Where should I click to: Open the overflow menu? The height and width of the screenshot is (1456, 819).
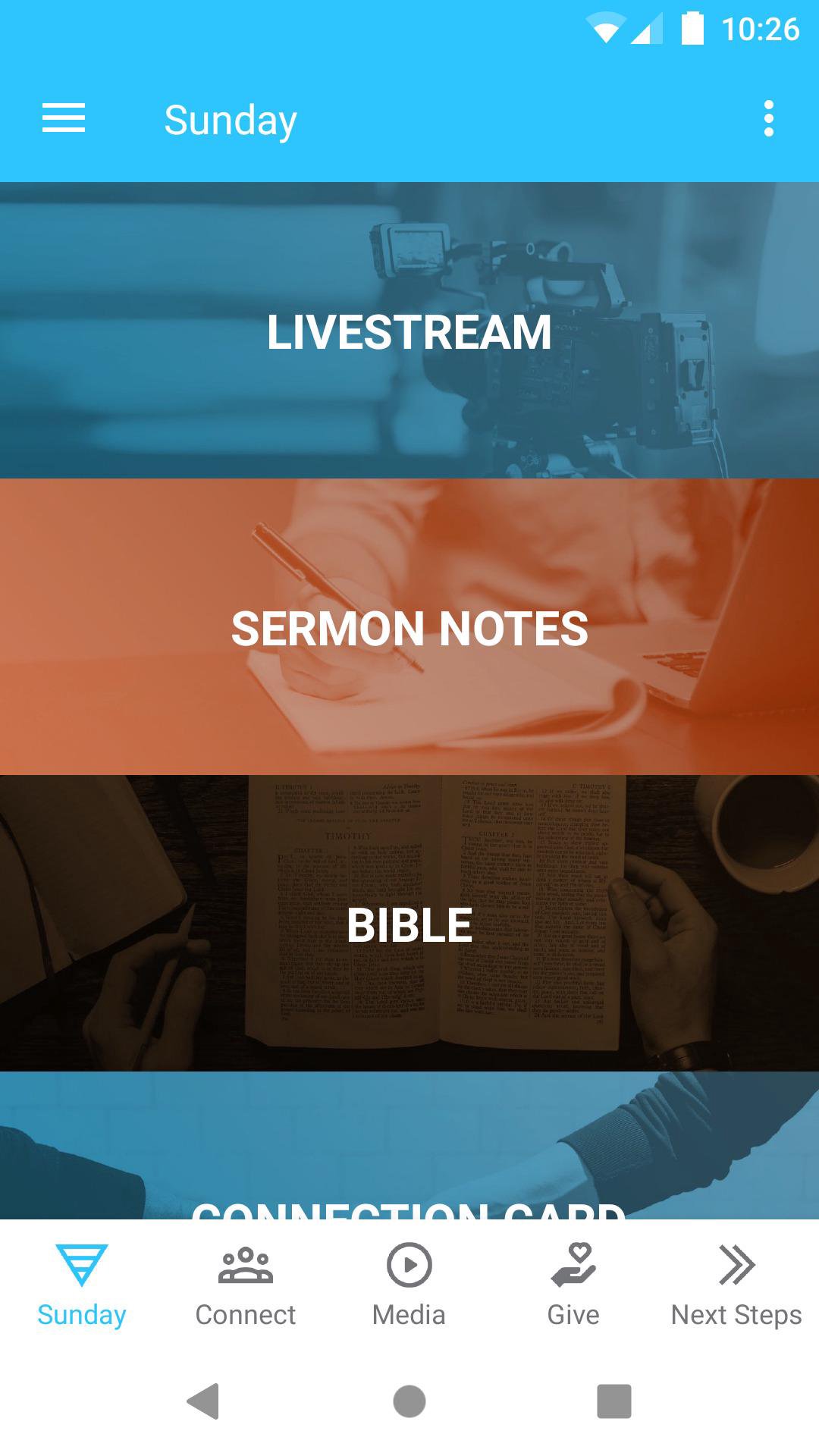click(x=768, y=119)
